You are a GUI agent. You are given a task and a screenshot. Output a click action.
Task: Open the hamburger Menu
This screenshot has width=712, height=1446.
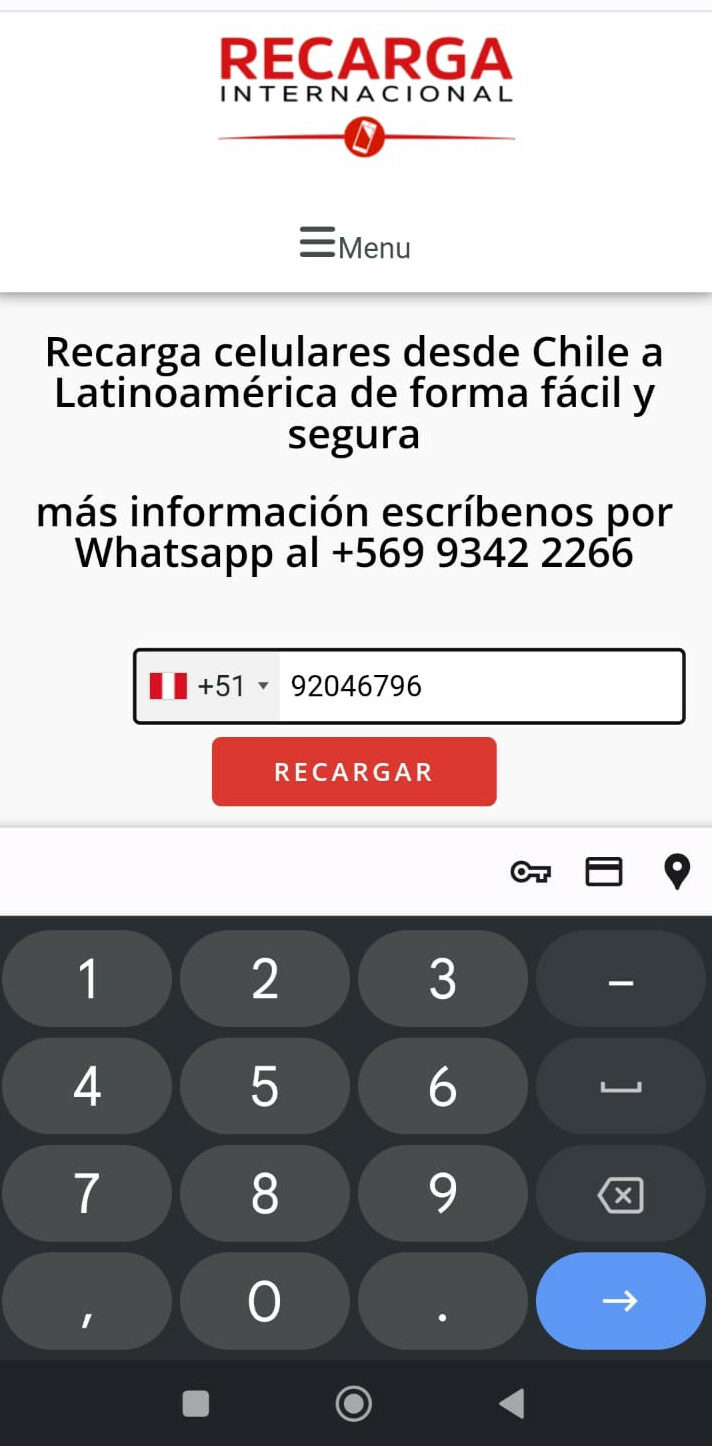tap(355, 245)
